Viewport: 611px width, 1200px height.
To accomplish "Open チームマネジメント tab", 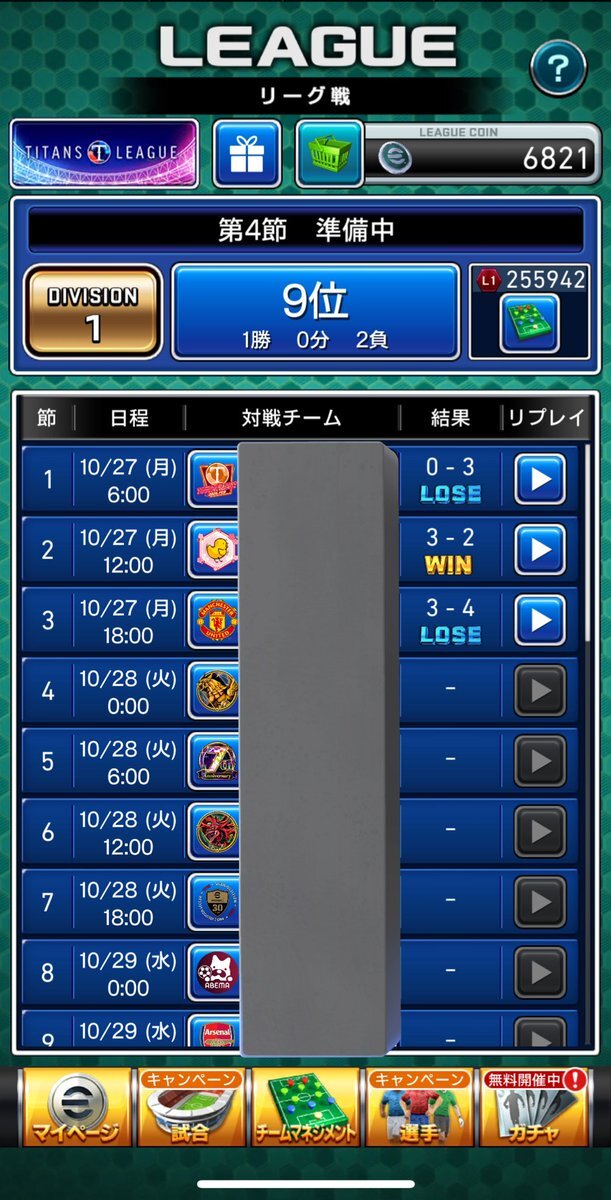I will (305, 1107).
